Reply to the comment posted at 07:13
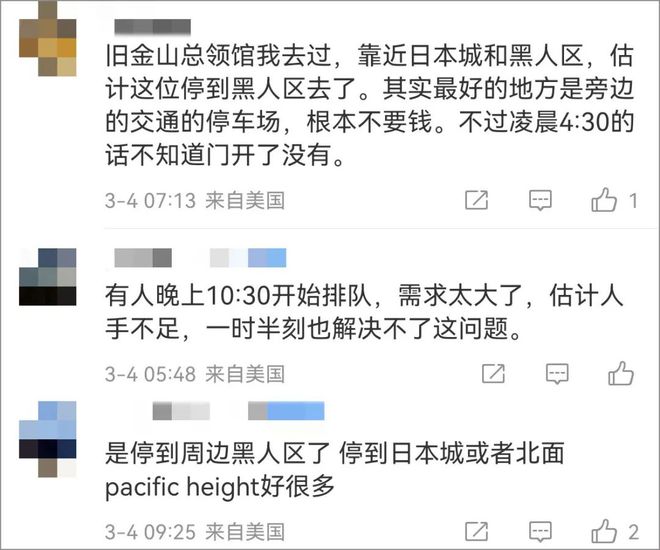Viewport: 660px width, 550px height. coord(541,200)
